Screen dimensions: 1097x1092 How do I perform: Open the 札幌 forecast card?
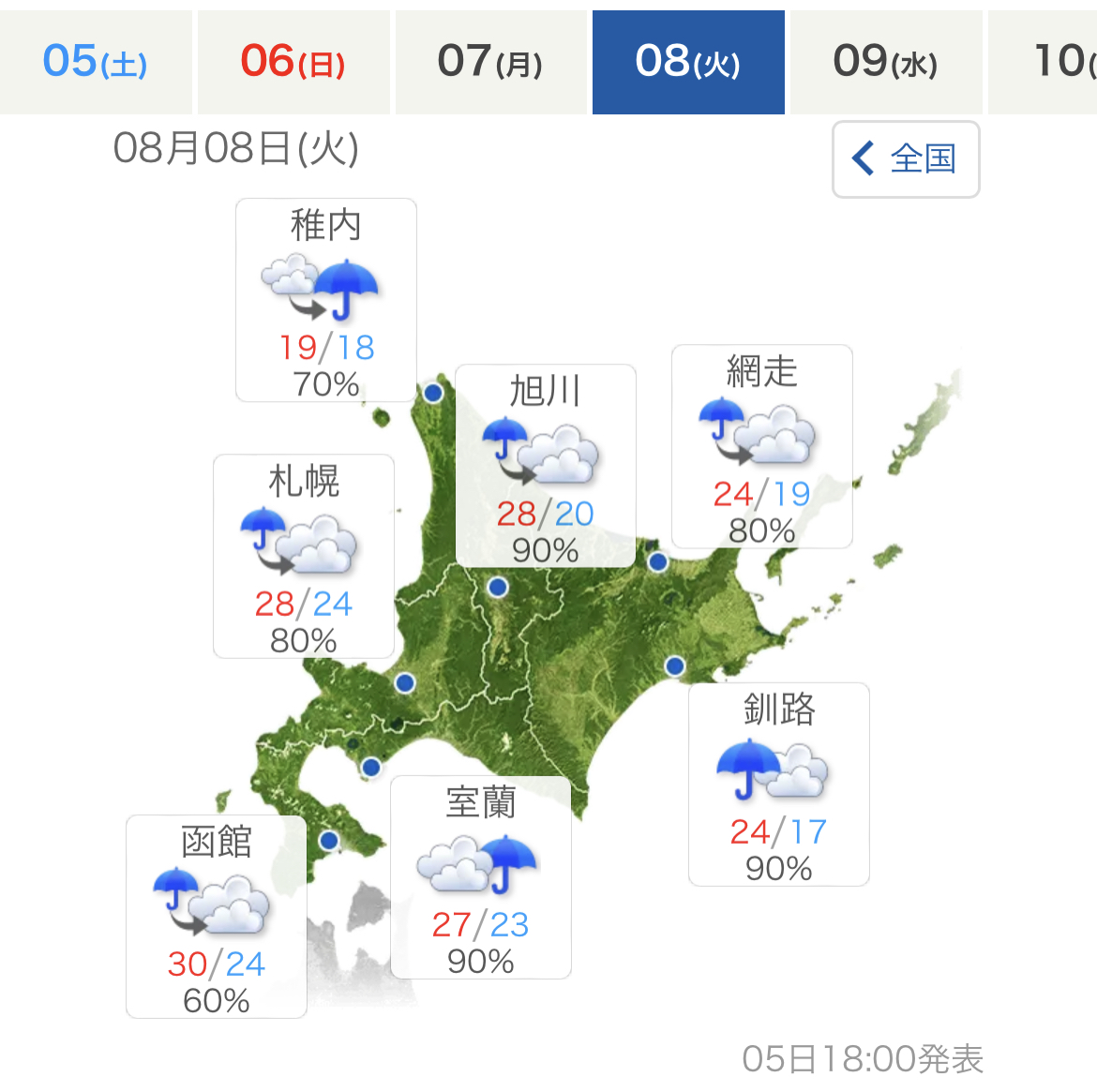(x=304, y=556)
